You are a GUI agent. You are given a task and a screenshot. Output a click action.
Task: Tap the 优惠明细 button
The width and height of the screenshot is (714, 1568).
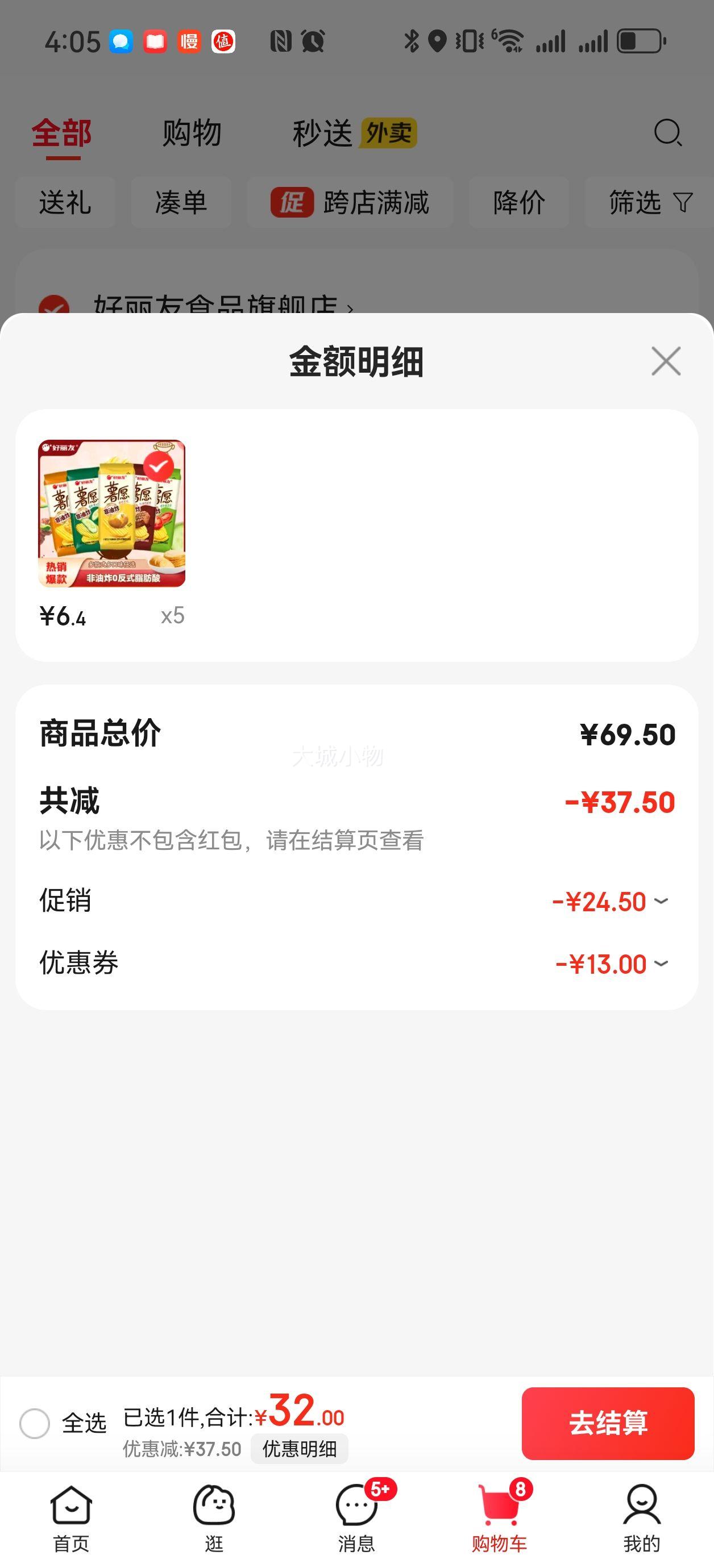[x=299, y=1449]
